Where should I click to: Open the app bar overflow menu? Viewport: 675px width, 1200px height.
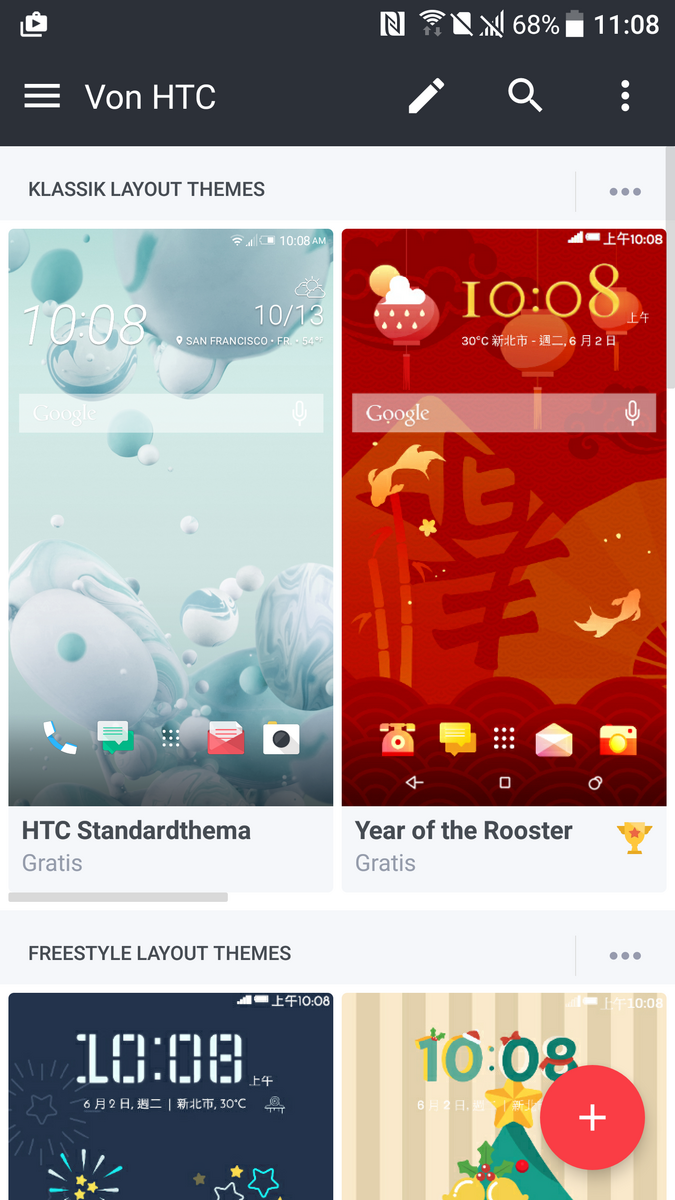click(625, 96)
